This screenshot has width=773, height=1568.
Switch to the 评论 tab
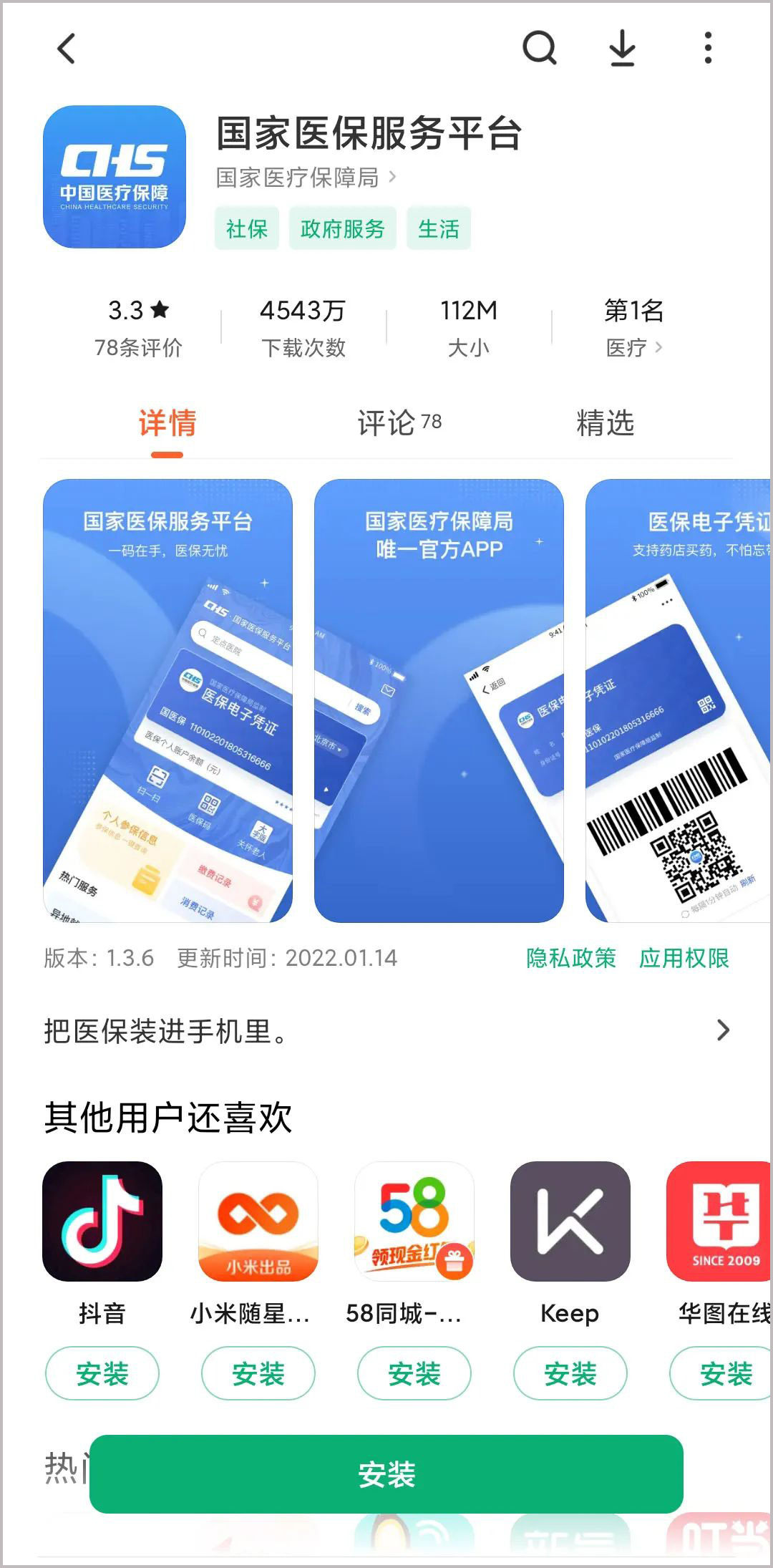click(399, 423)
